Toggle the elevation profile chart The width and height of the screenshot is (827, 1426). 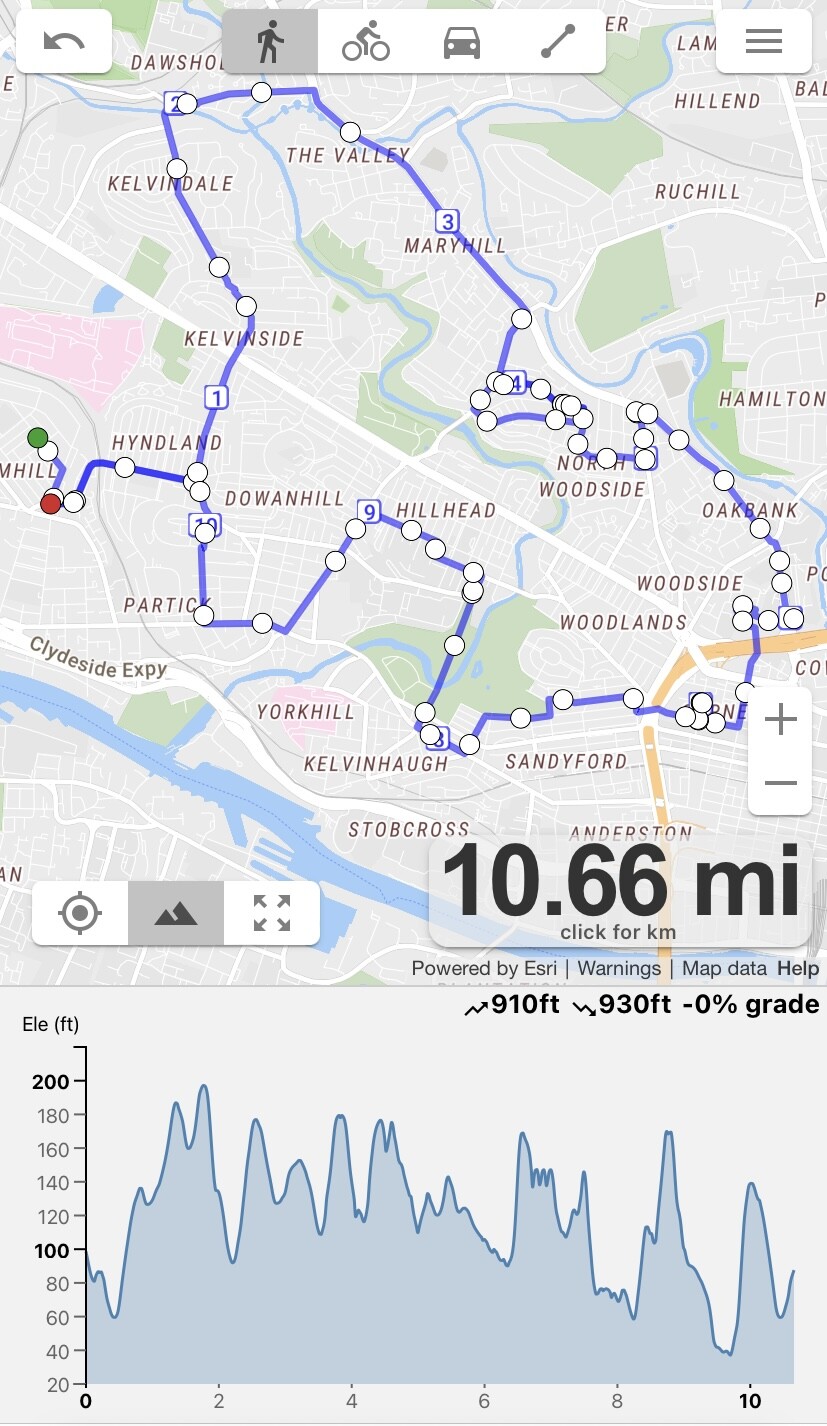click(x=176, y=913)
